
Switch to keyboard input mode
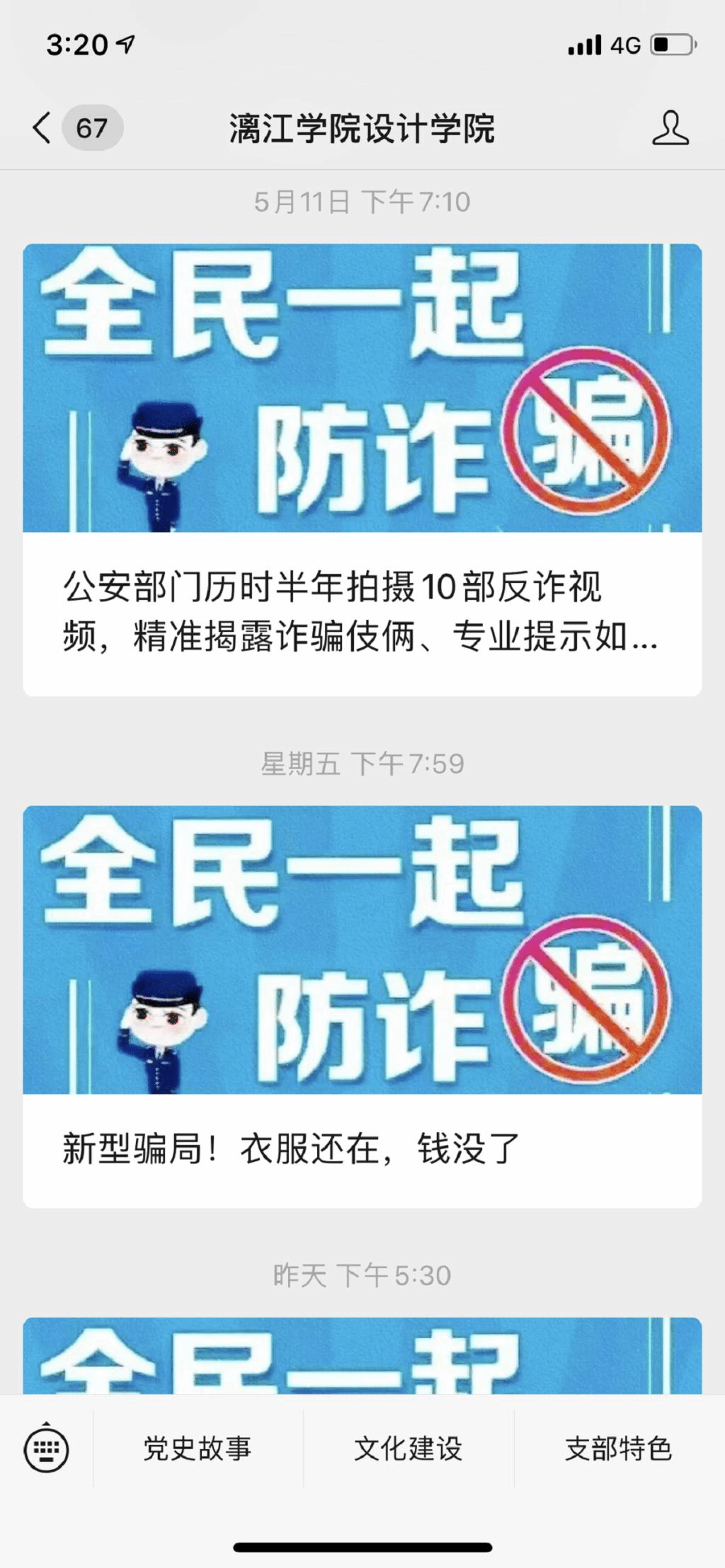click(x=47, y=1449)
